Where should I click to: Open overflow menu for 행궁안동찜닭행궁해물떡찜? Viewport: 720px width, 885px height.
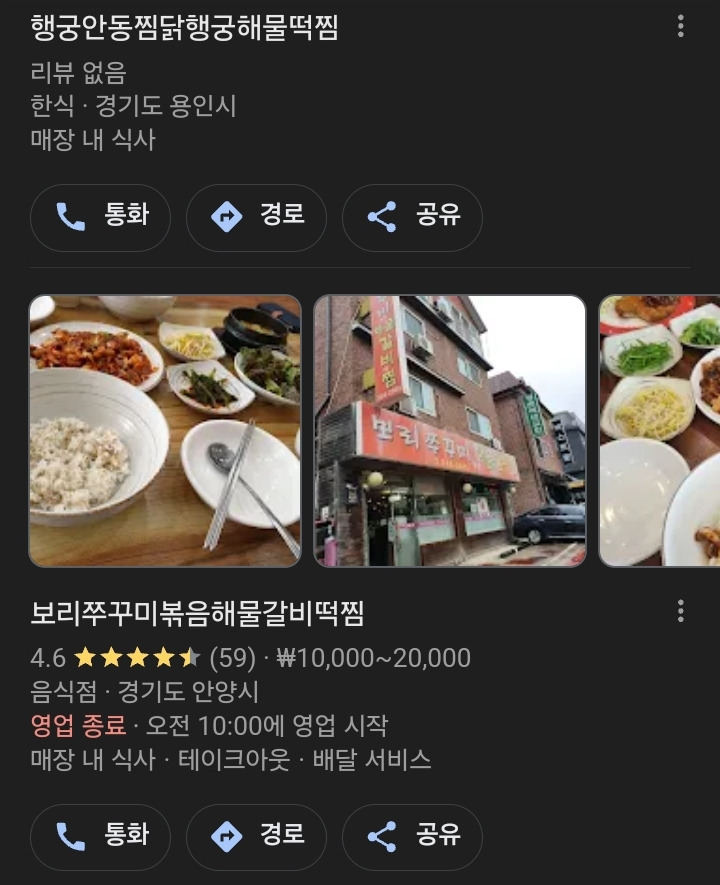click(681, 27)
